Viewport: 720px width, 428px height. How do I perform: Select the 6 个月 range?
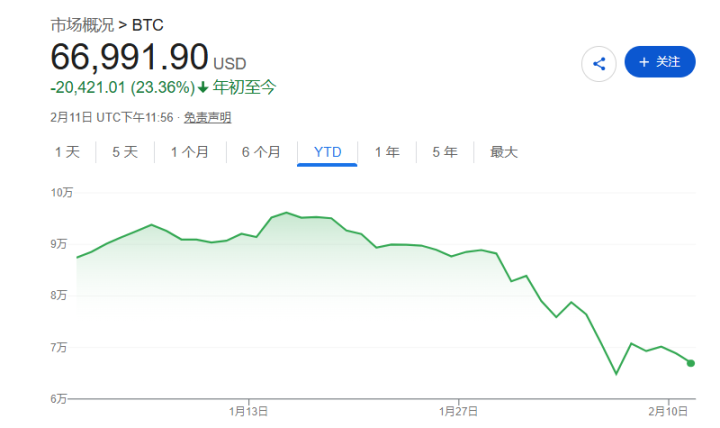pos(260,152)
